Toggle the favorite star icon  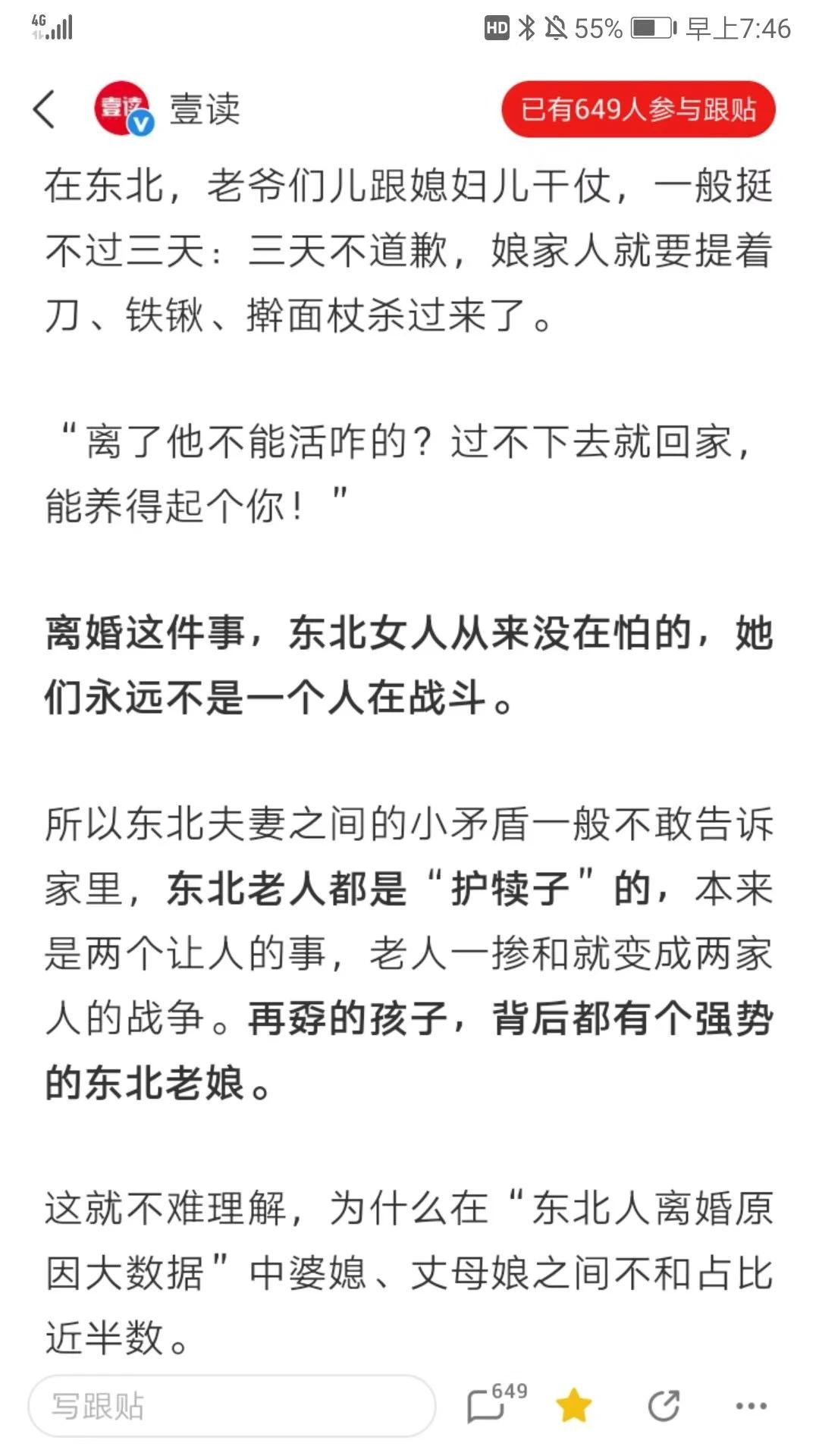[x=574, y=1405]
